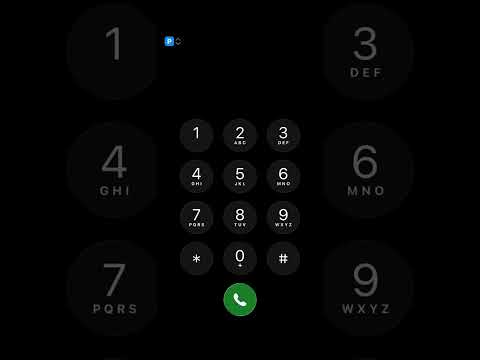Enter 9 on the small center keypad

(283, 217)
